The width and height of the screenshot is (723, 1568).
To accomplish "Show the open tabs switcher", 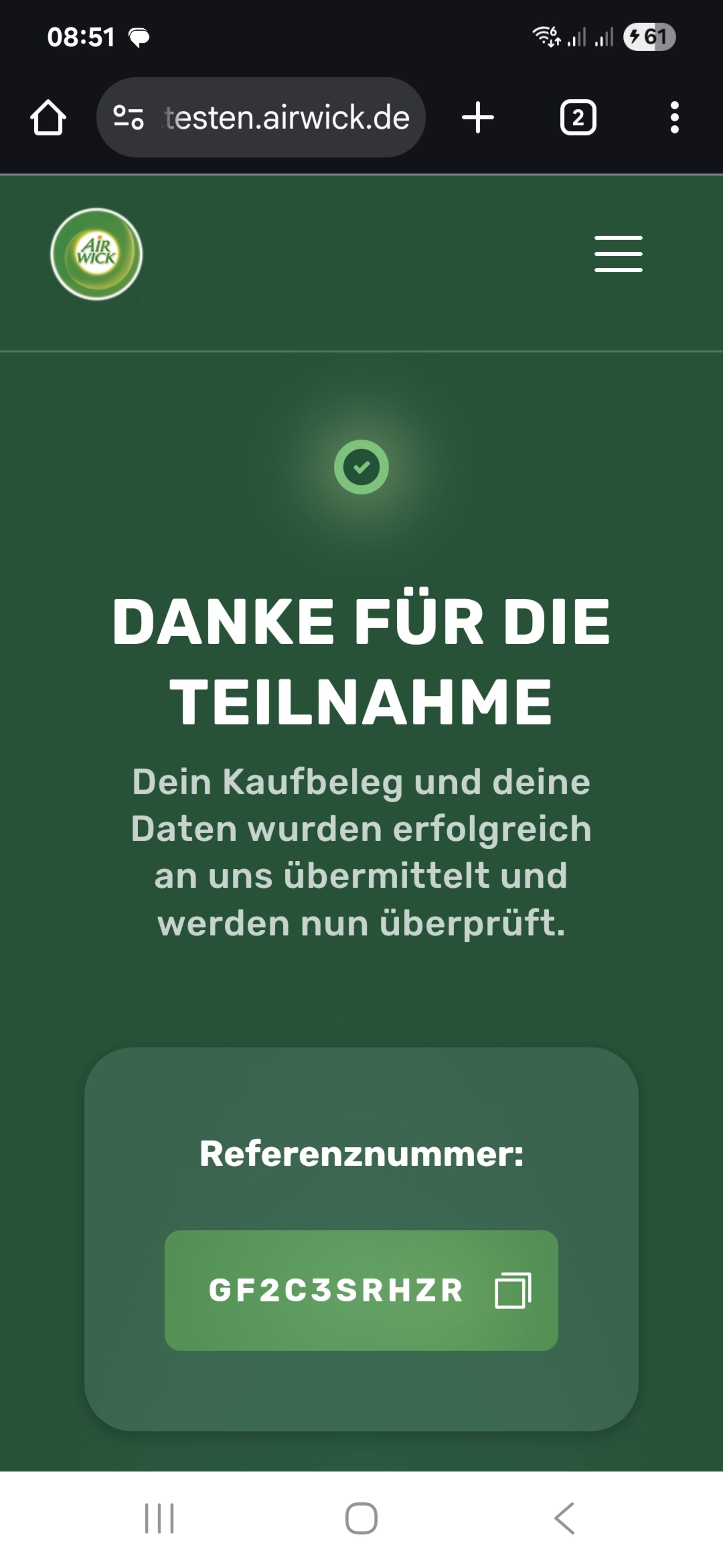I will 578,118.
